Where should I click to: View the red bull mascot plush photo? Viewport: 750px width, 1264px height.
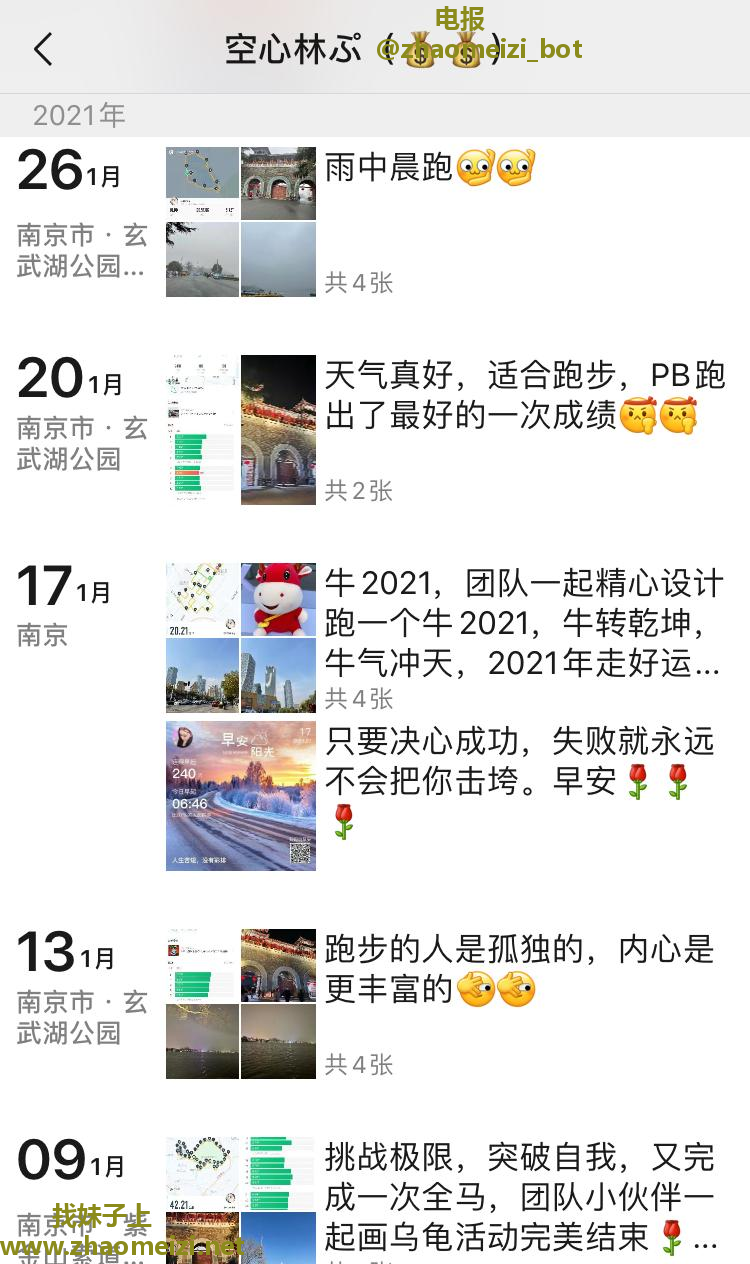tap(278, 598)
